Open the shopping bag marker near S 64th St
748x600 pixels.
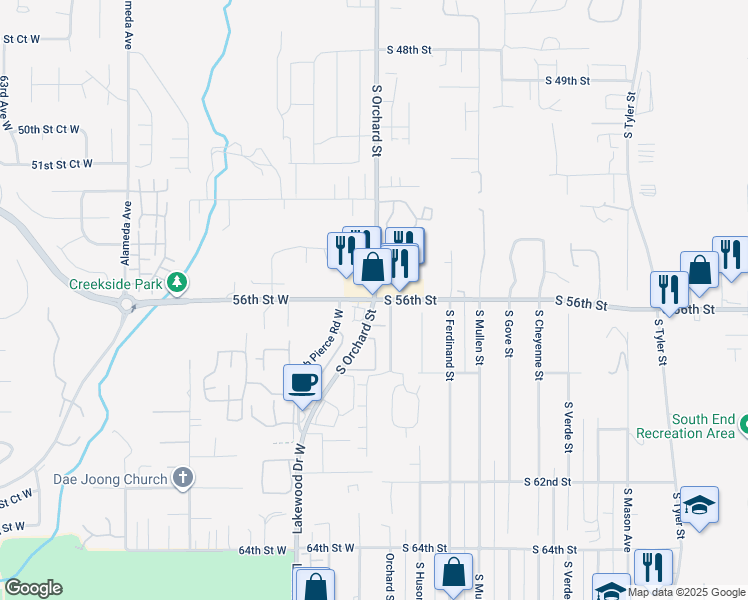(x=453, y=575)
